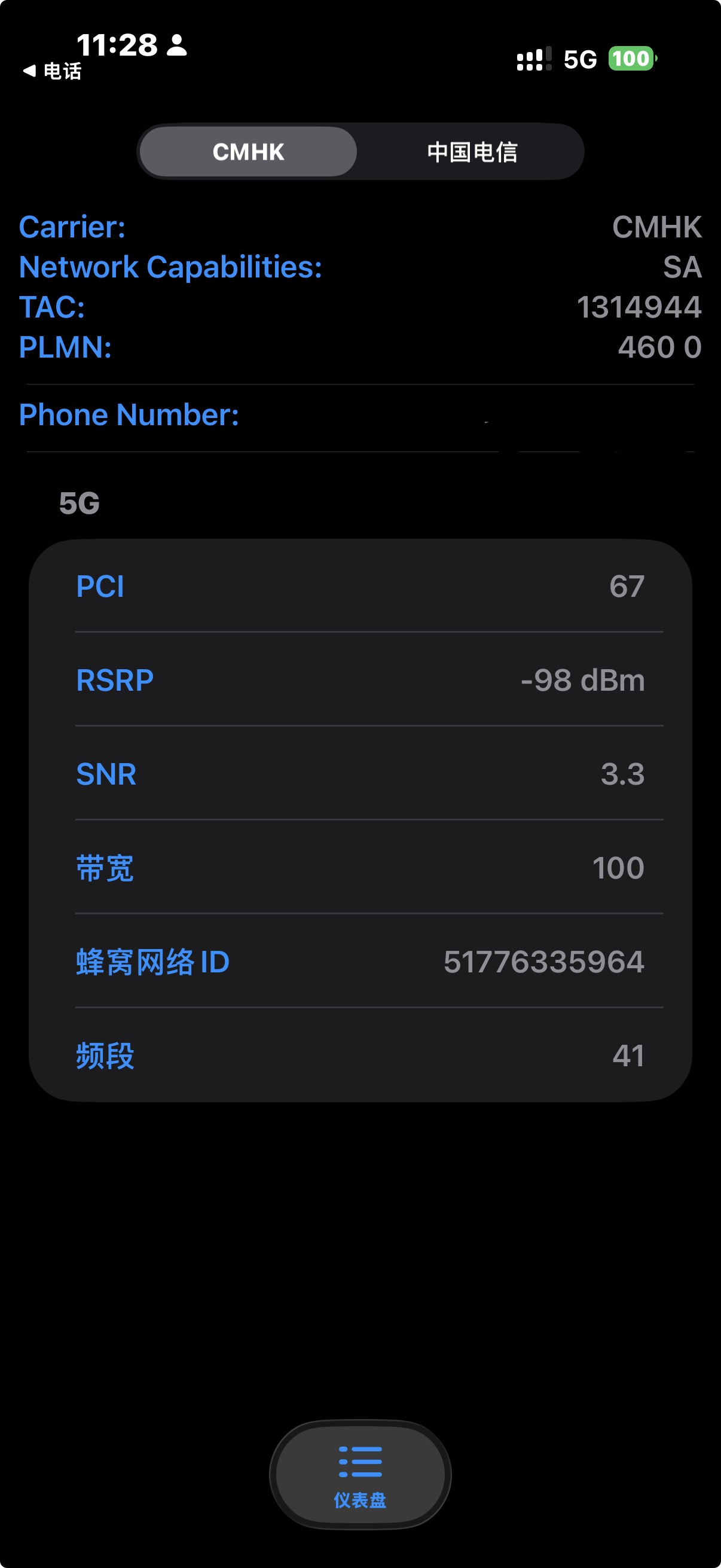Screen dimensions: 721x1568
Task: Tap the back arrow beside 电话
Action: (30, 71)
